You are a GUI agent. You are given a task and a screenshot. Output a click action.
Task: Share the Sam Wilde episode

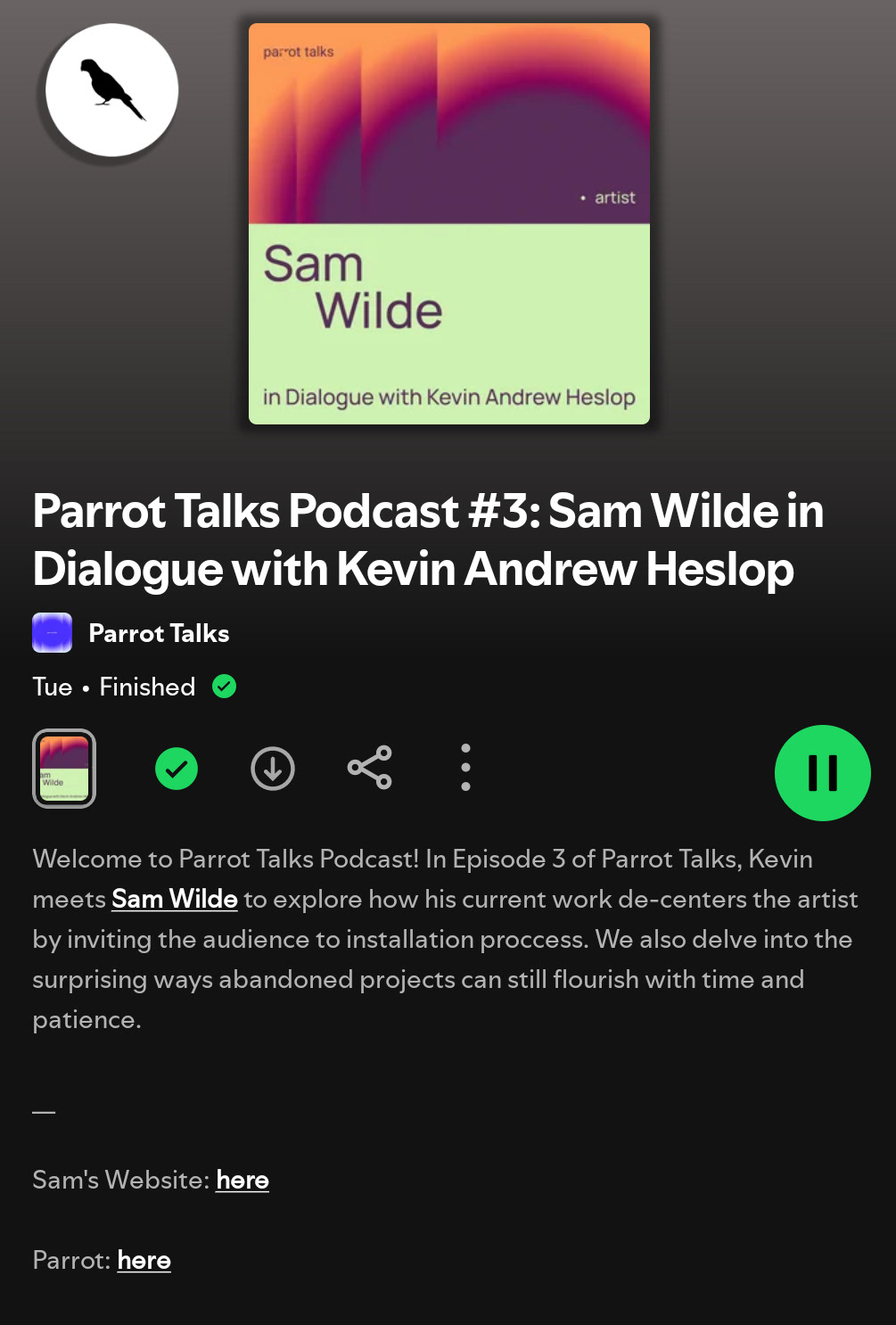tap(369, 768)
